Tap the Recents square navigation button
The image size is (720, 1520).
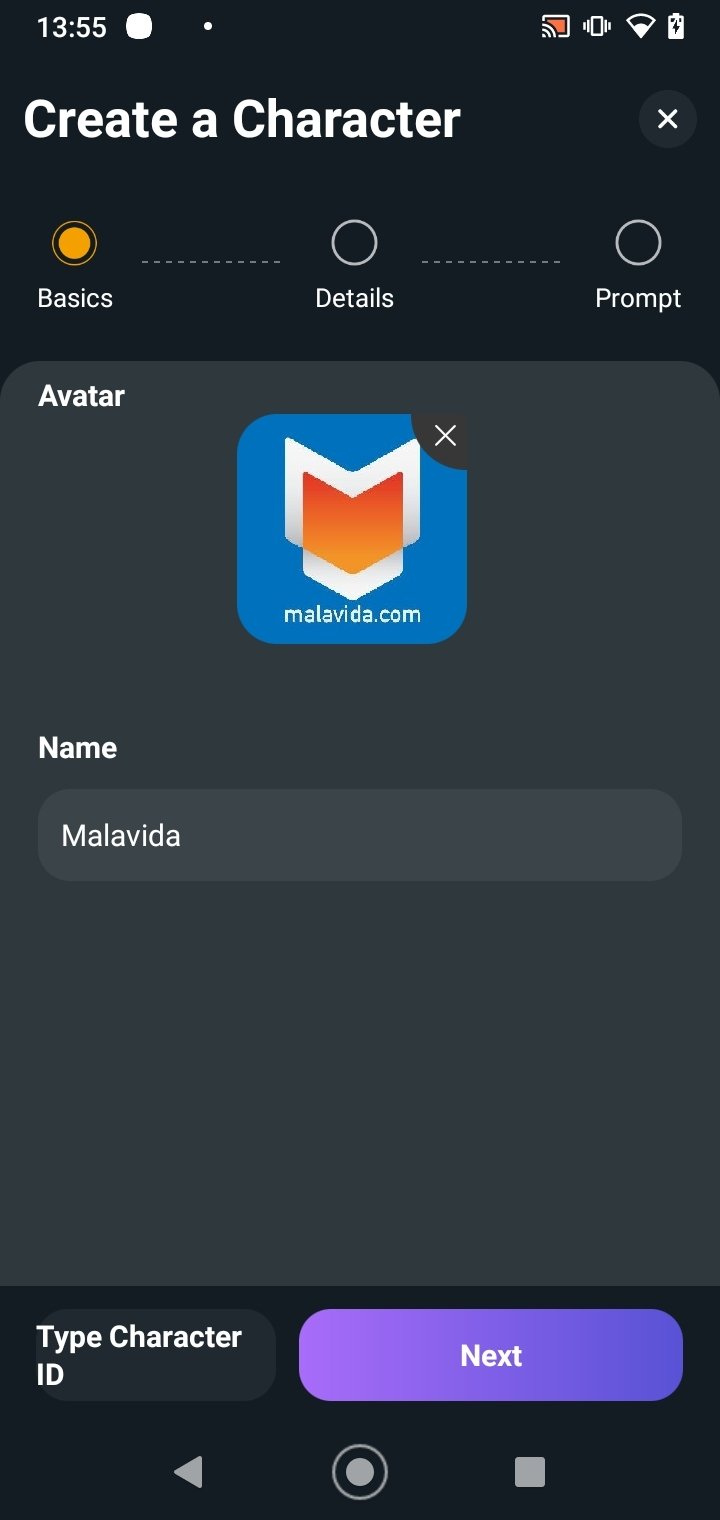530,1472
